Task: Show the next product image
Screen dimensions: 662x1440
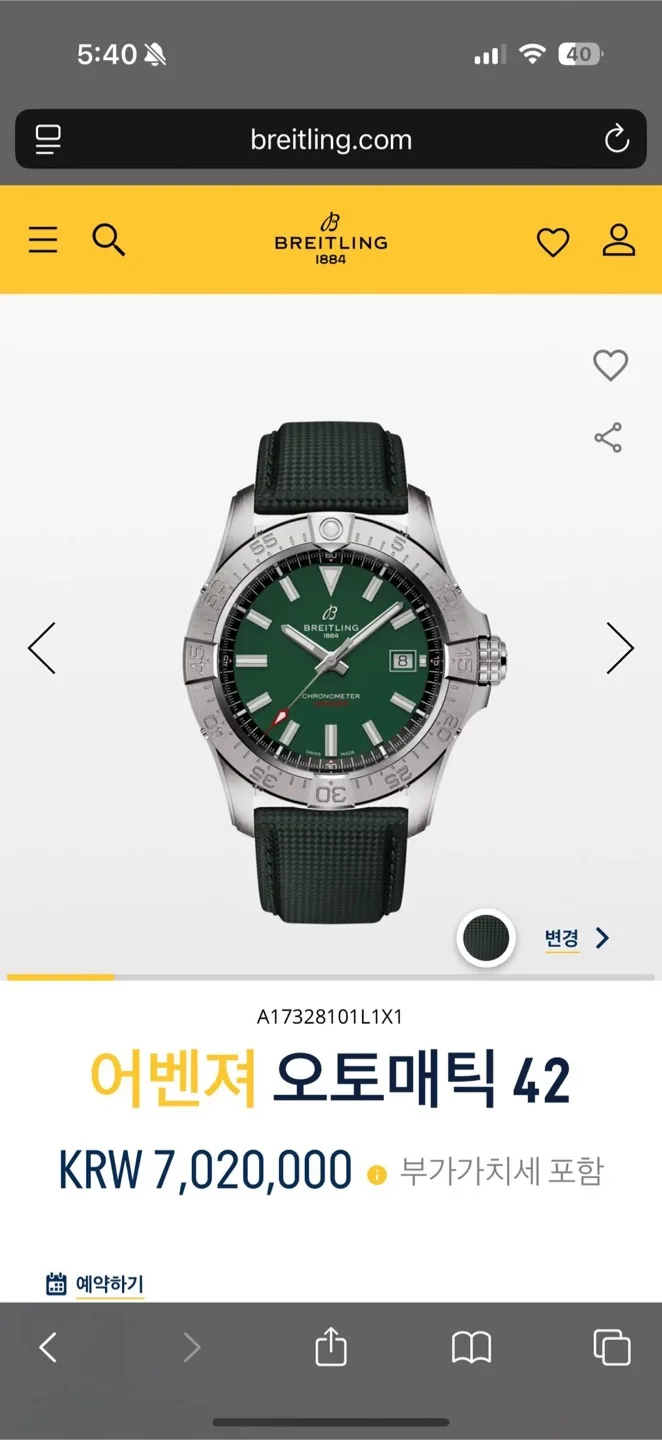Action: [x=620, y=648]
